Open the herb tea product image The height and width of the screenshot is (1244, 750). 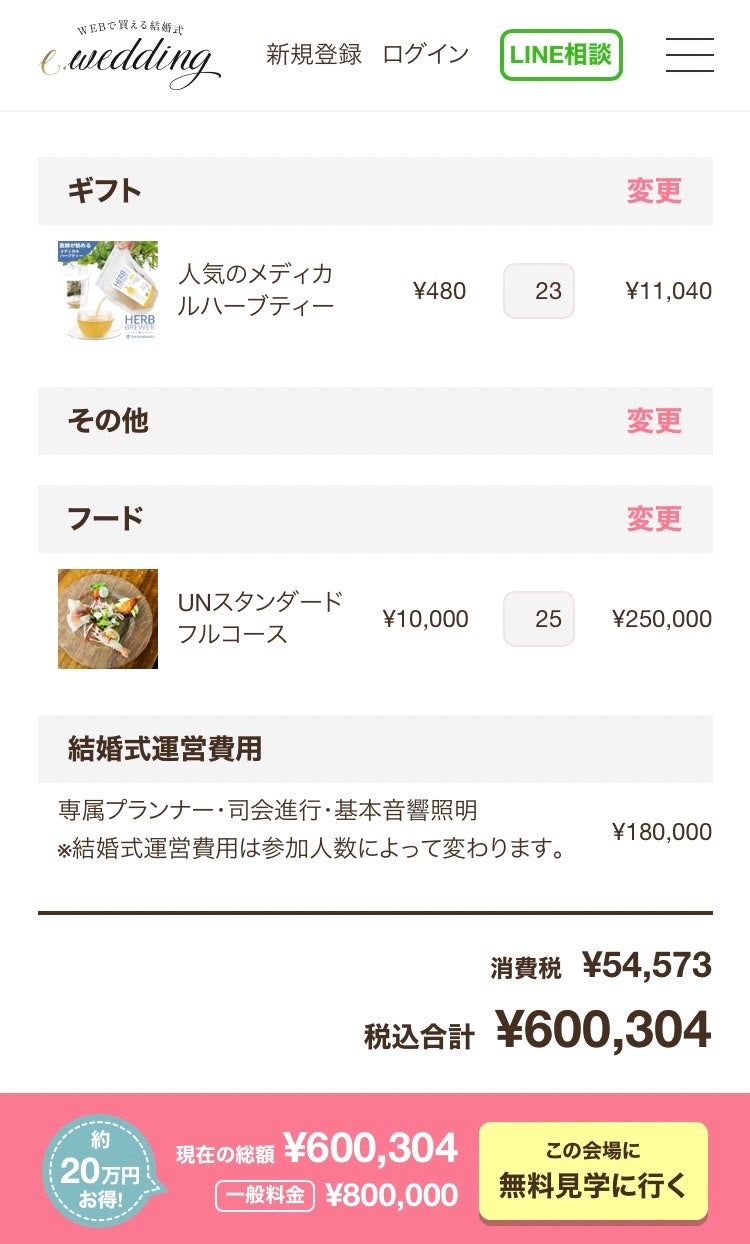pyautogui.click(x=108, y=291)
